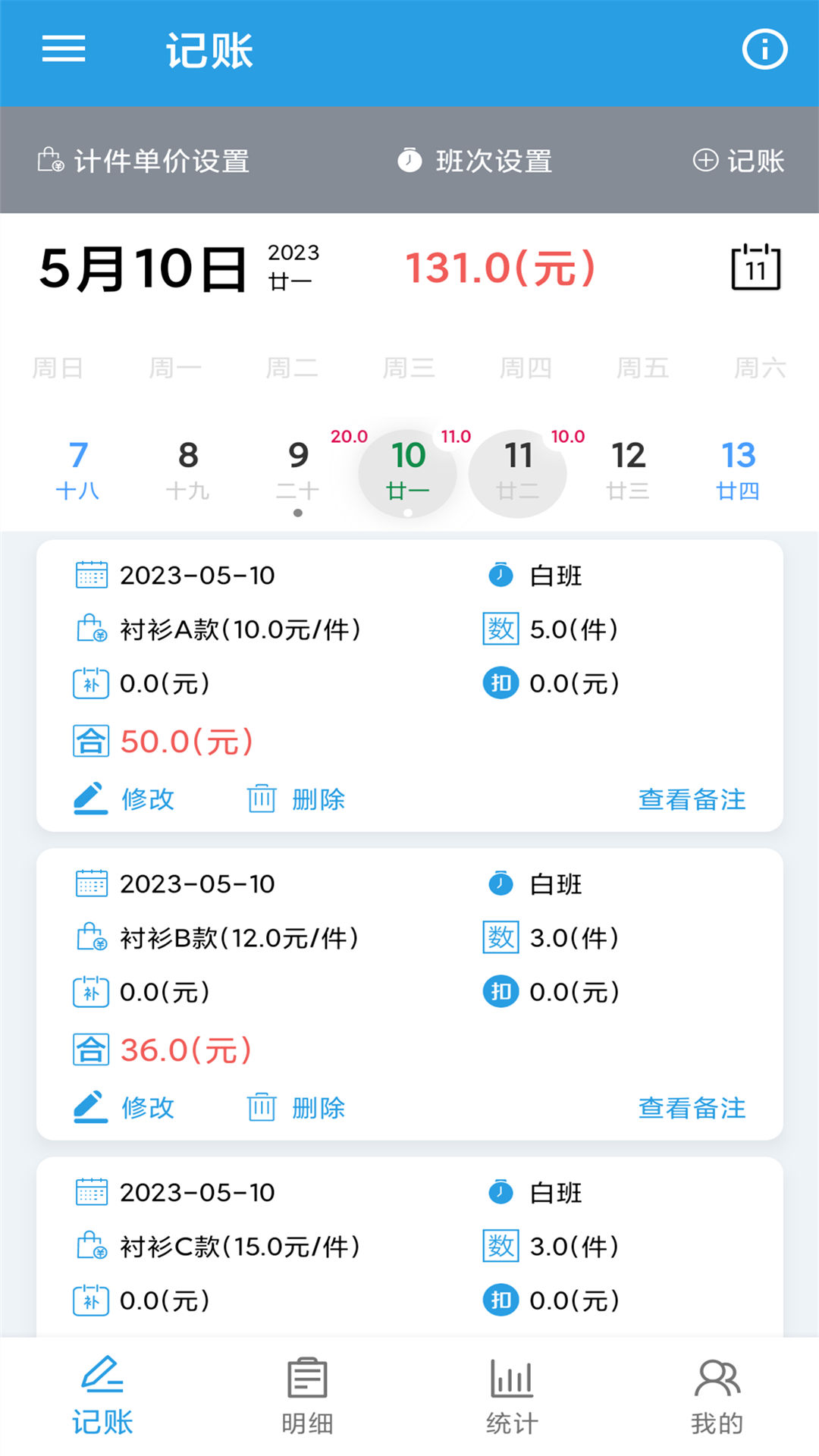Open the calendar date picker icon
The image size is (819, 1456).
pos(757,269)
